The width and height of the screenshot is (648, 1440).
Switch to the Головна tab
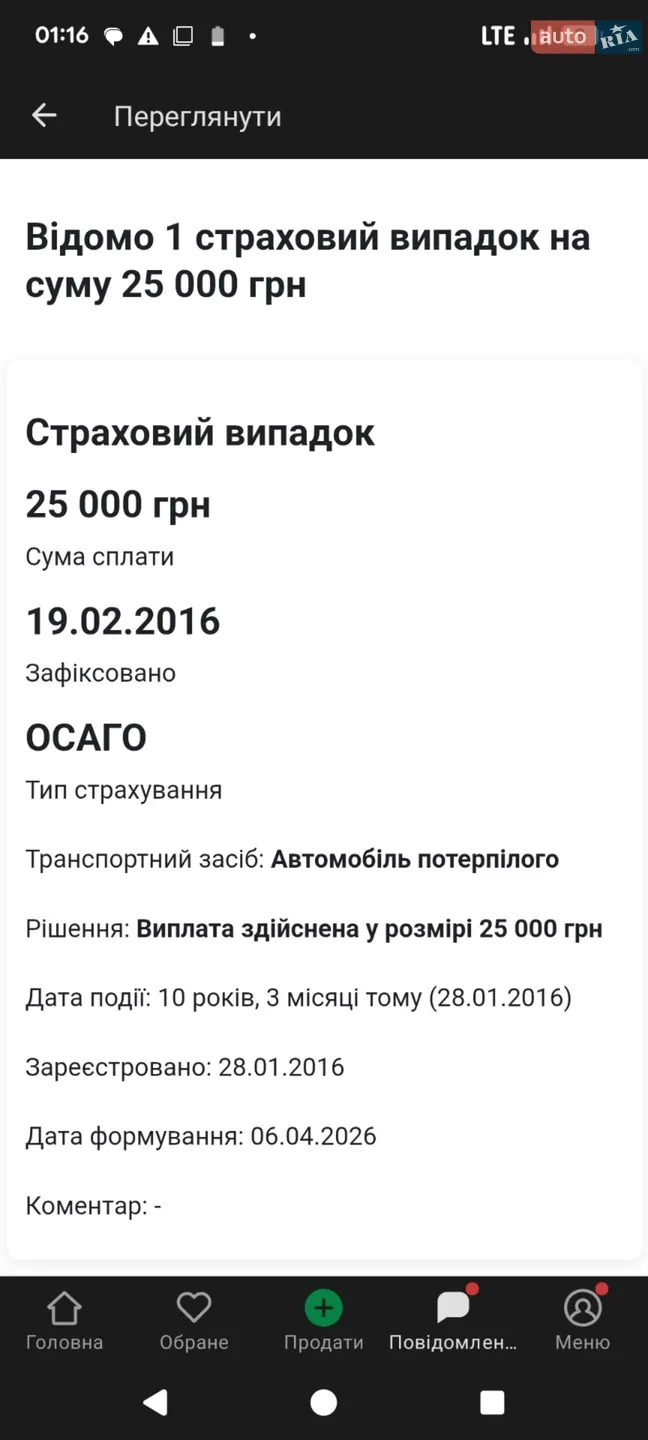click(64, 1321)
